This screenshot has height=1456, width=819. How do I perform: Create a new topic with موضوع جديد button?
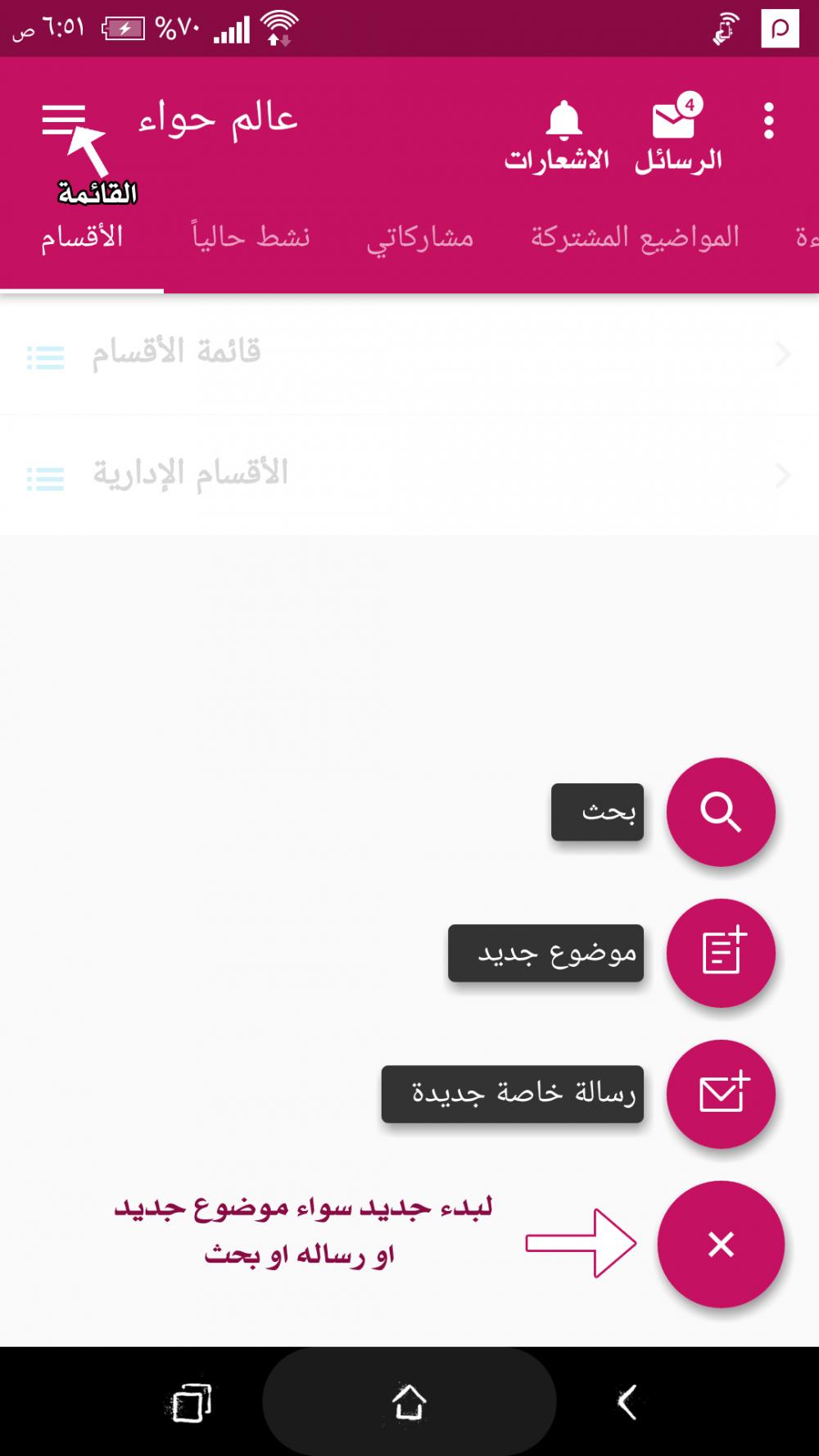coord(721,953)
